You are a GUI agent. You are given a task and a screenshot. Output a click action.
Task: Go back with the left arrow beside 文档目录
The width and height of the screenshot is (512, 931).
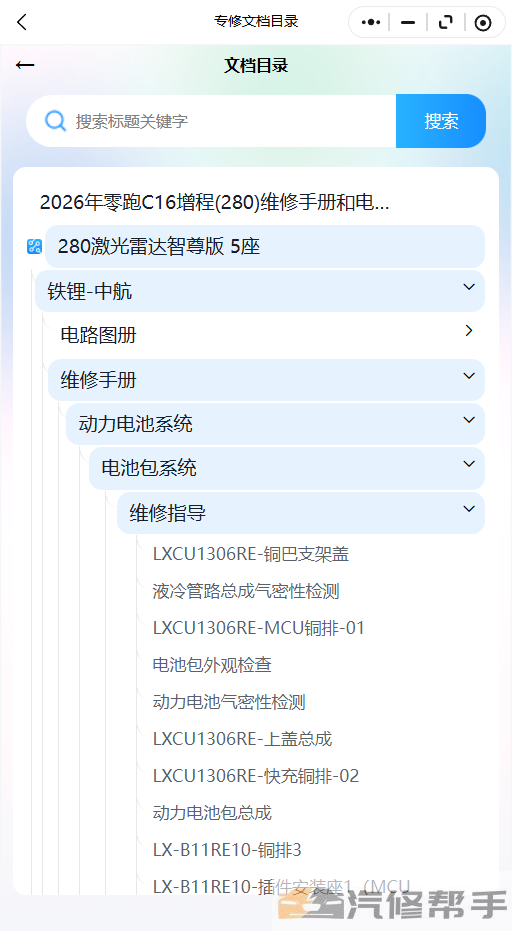click(x=25, y=65)
